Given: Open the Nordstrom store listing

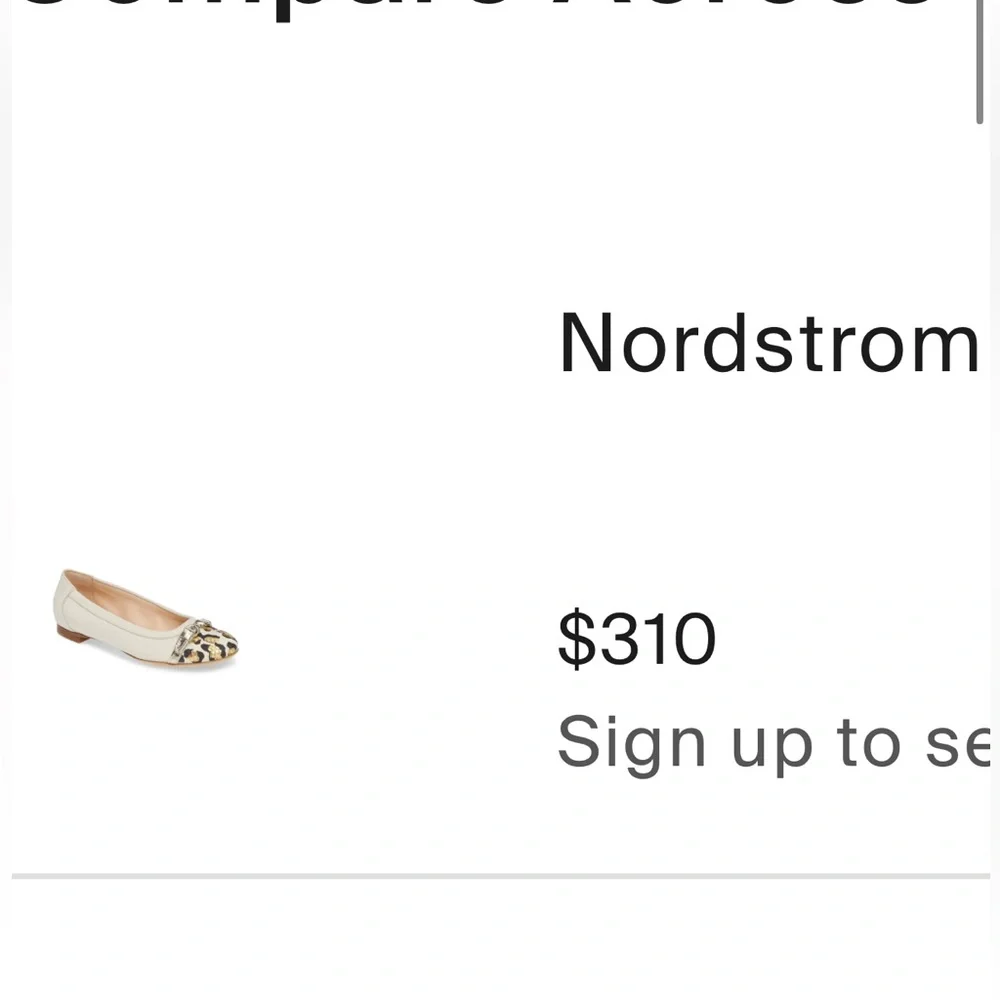Looking at the screenshot, I should click(768, 345).
